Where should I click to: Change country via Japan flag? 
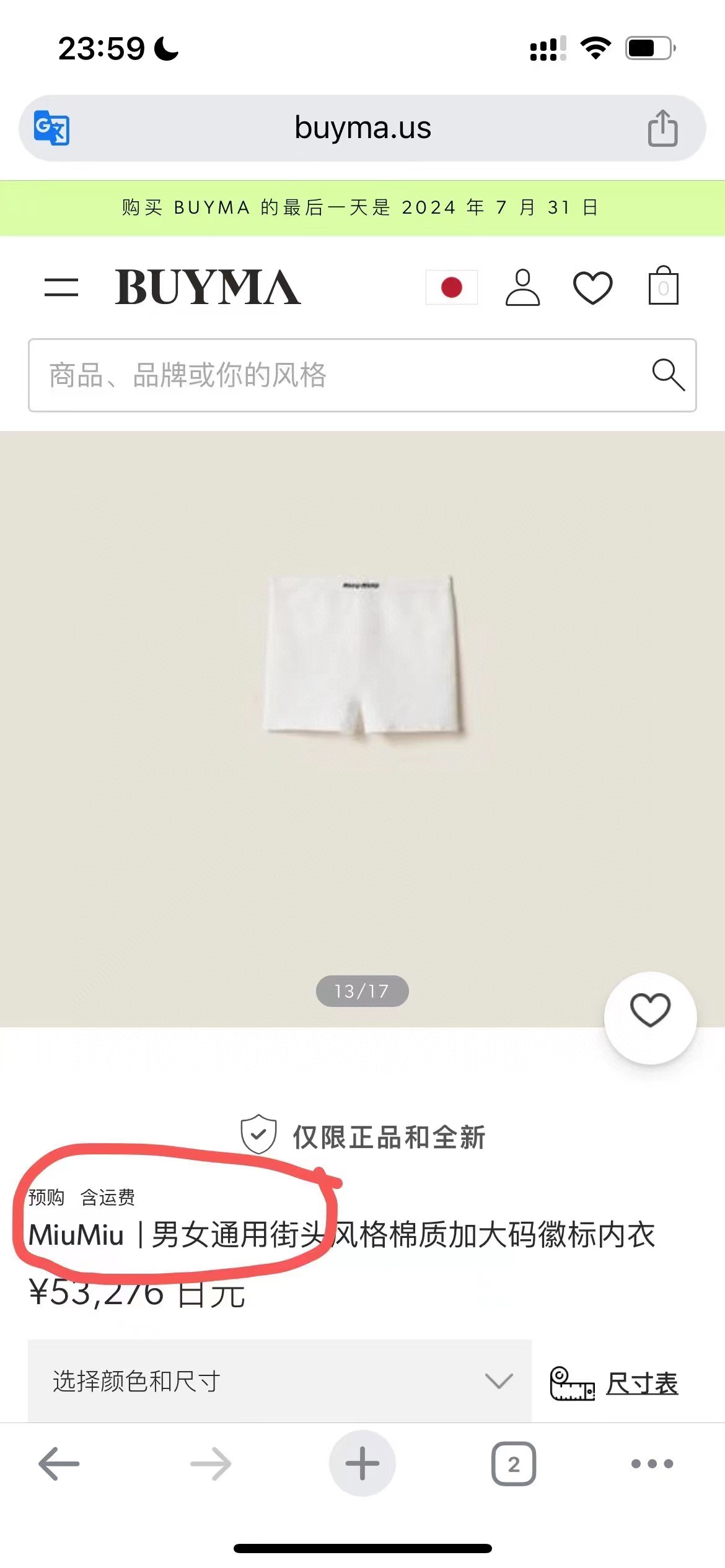click(x=452, y=288)
